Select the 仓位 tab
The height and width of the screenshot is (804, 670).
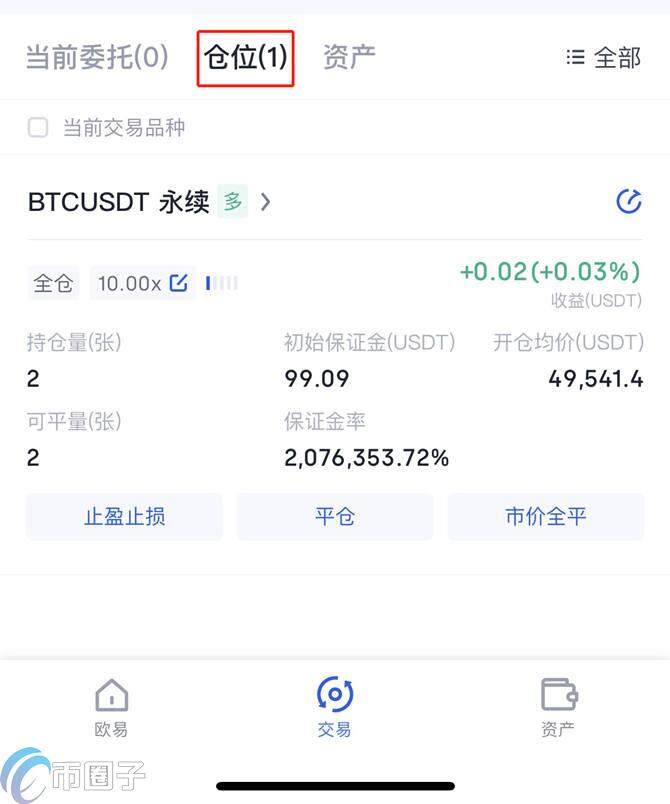[x=245, y=57]
